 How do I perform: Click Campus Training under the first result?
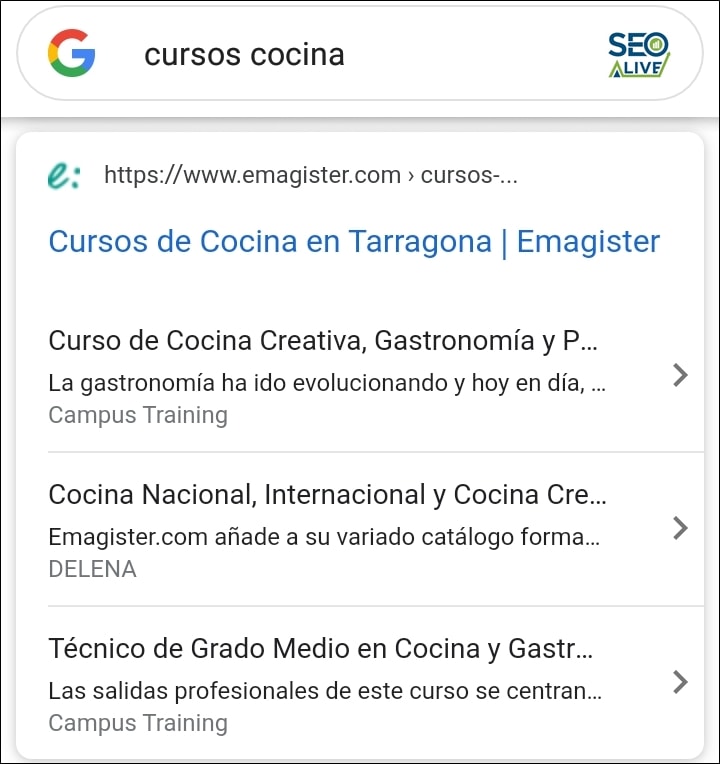click(x=137, y=414)
